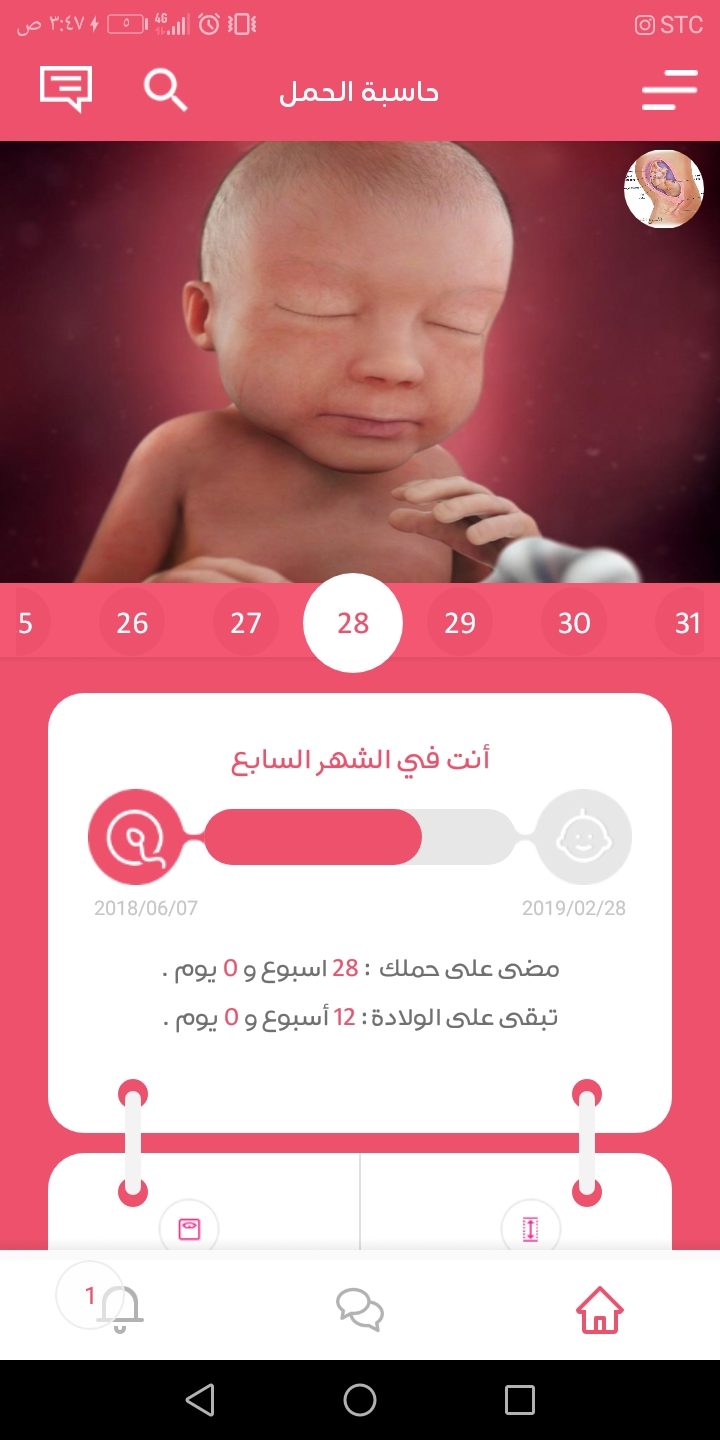This screenshot has width=720, height=1440.
Task: Switch to the chat bubbles tab
Action: (x=360, y=1309)
